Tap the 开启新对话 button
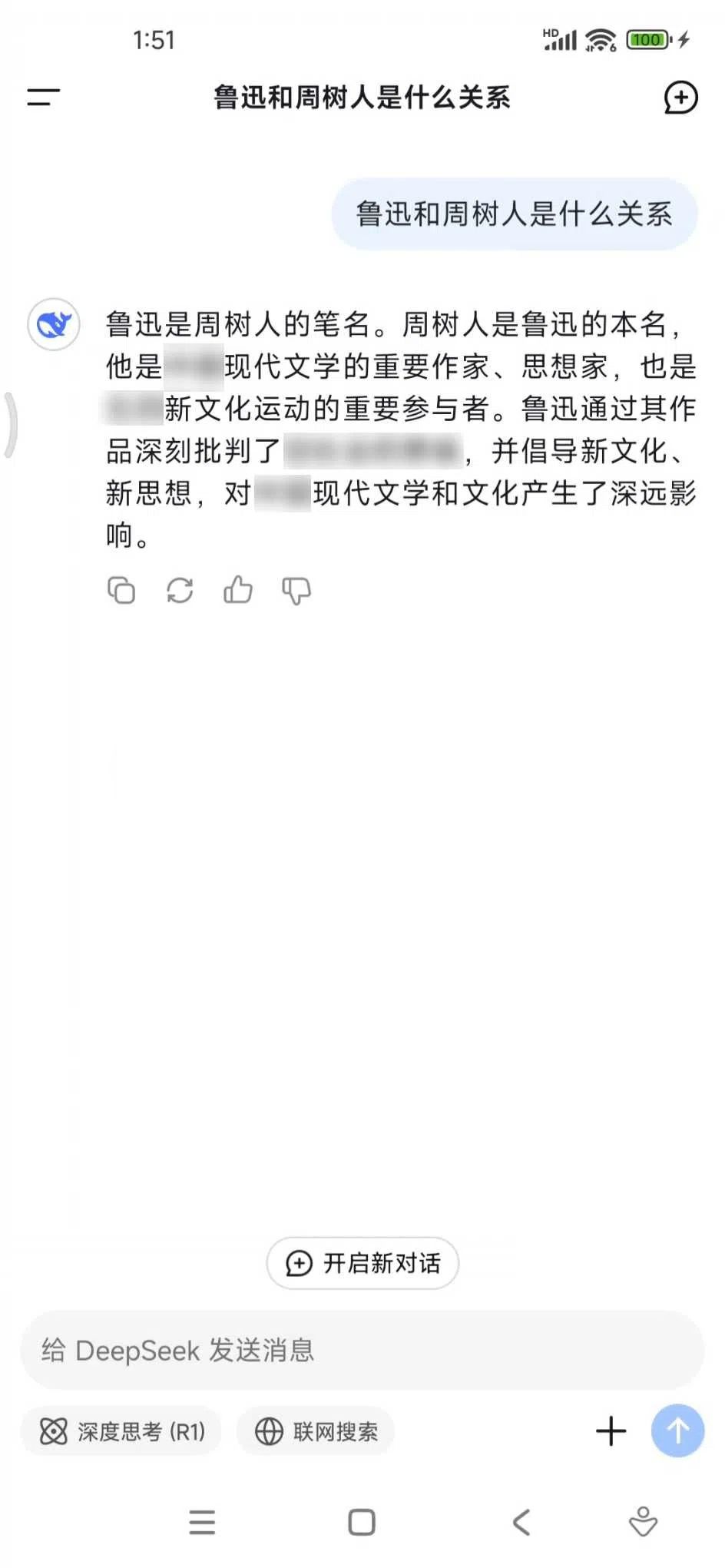 362,1262
